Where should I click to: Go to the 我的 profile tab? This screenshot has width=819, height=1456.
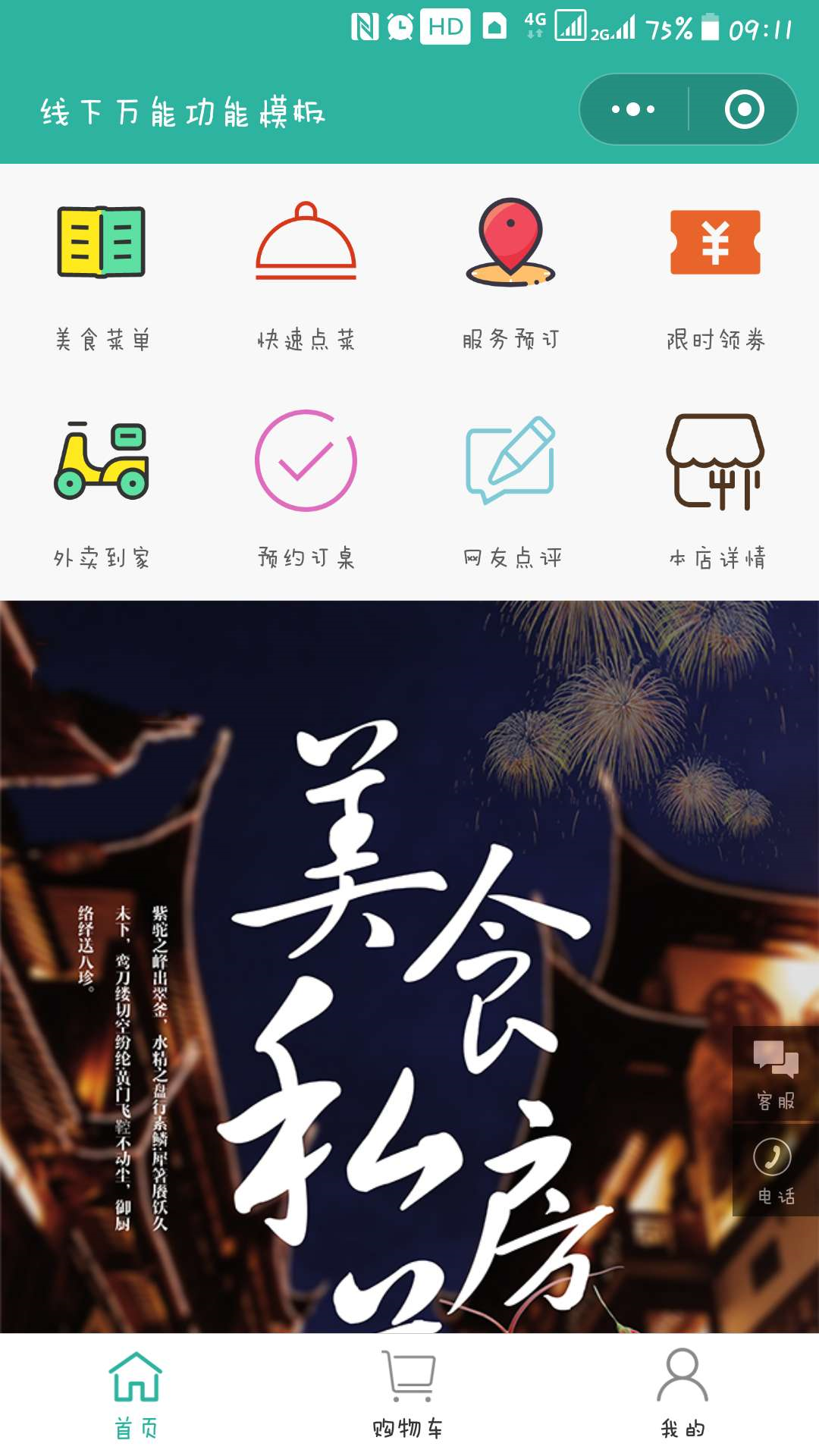682,1395
